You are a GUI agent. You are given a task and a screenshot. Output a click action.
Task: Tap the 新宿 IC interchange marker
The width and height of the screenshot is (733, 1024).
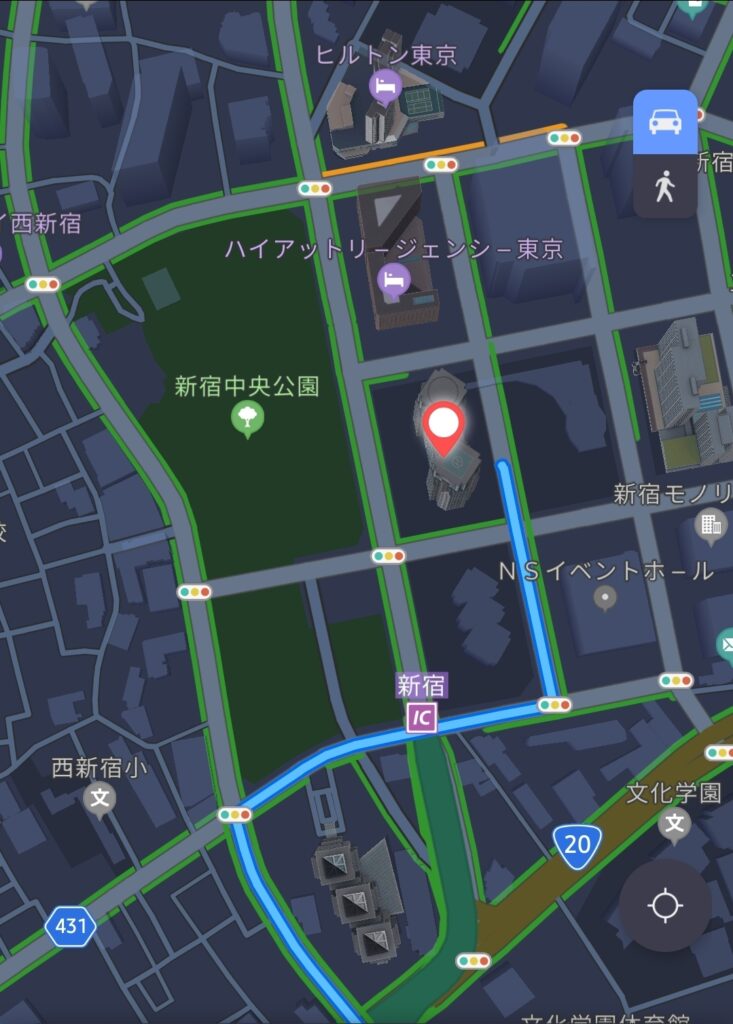pyautogui.click(x=423, y=716)
